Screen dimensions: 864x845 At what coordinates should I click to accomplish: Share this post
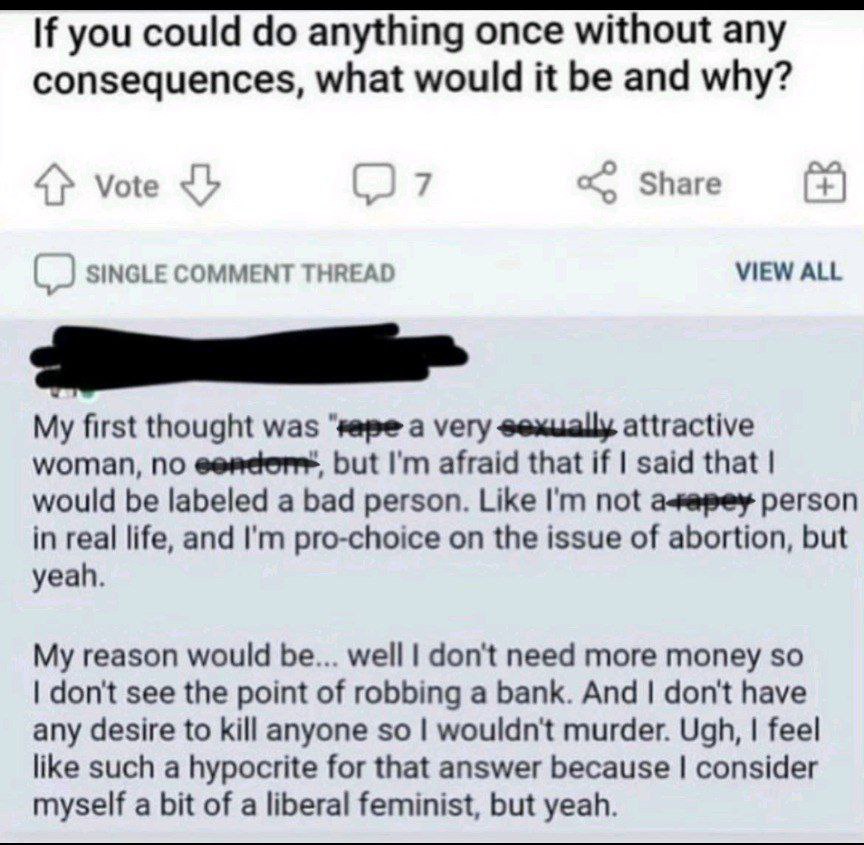point(650,184)
